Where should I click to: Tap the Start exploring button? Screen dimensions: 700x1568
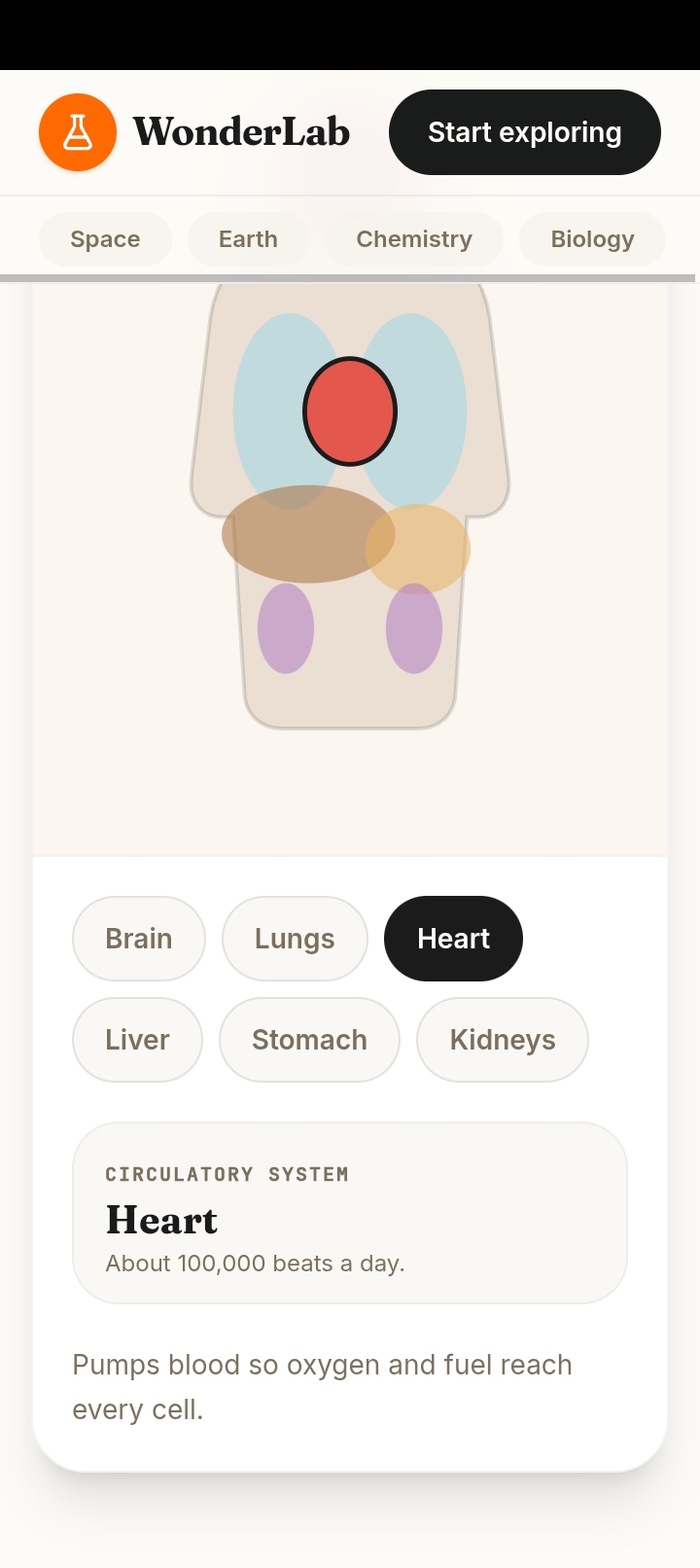pos(525,132)
